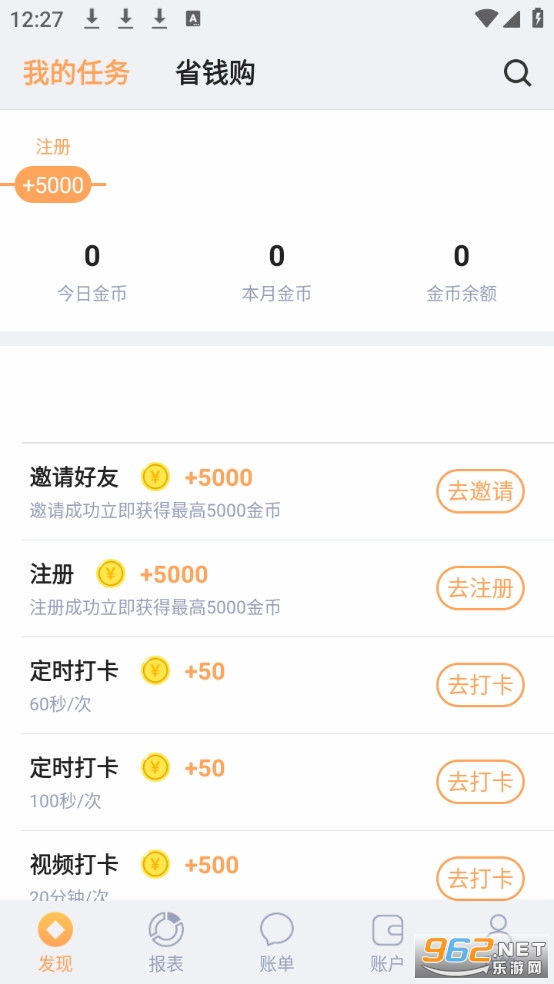The height and width of the screenshot is (984, 554).
Task: Open the search icon
Action: click(518, 73)
